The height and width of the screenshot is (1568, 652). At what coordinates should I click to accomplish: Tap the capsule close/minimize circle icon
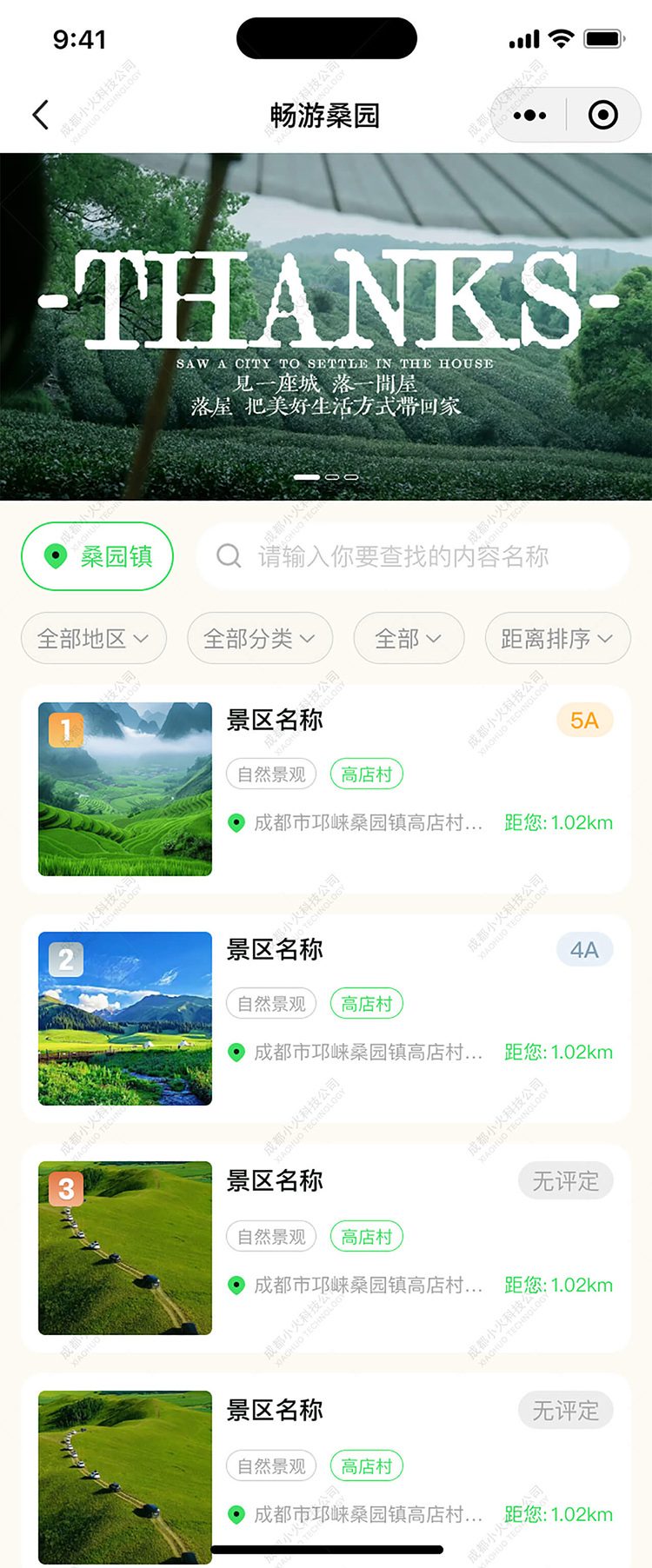click(x=603, y=114)
